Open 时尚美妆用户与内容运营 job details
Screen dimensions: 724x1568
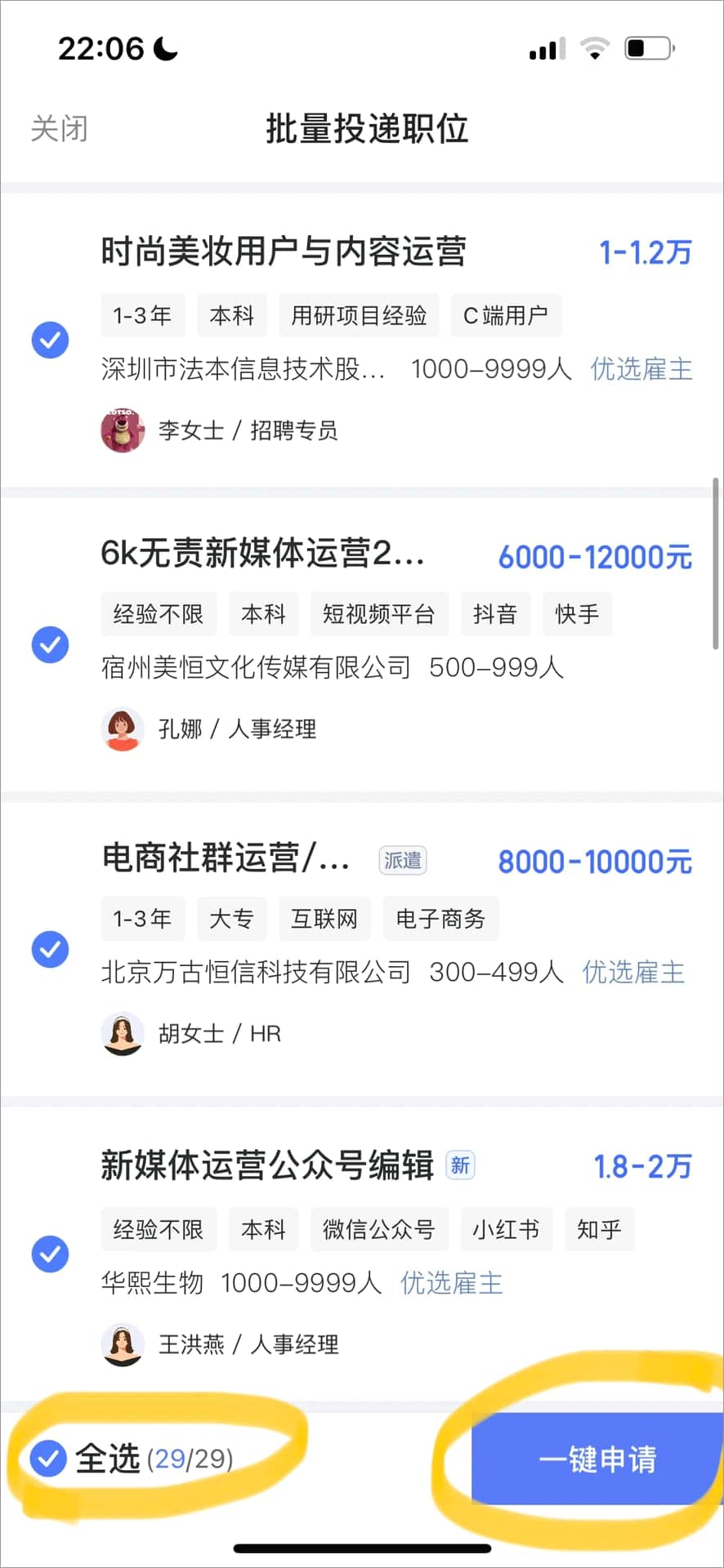coord(284,252)
